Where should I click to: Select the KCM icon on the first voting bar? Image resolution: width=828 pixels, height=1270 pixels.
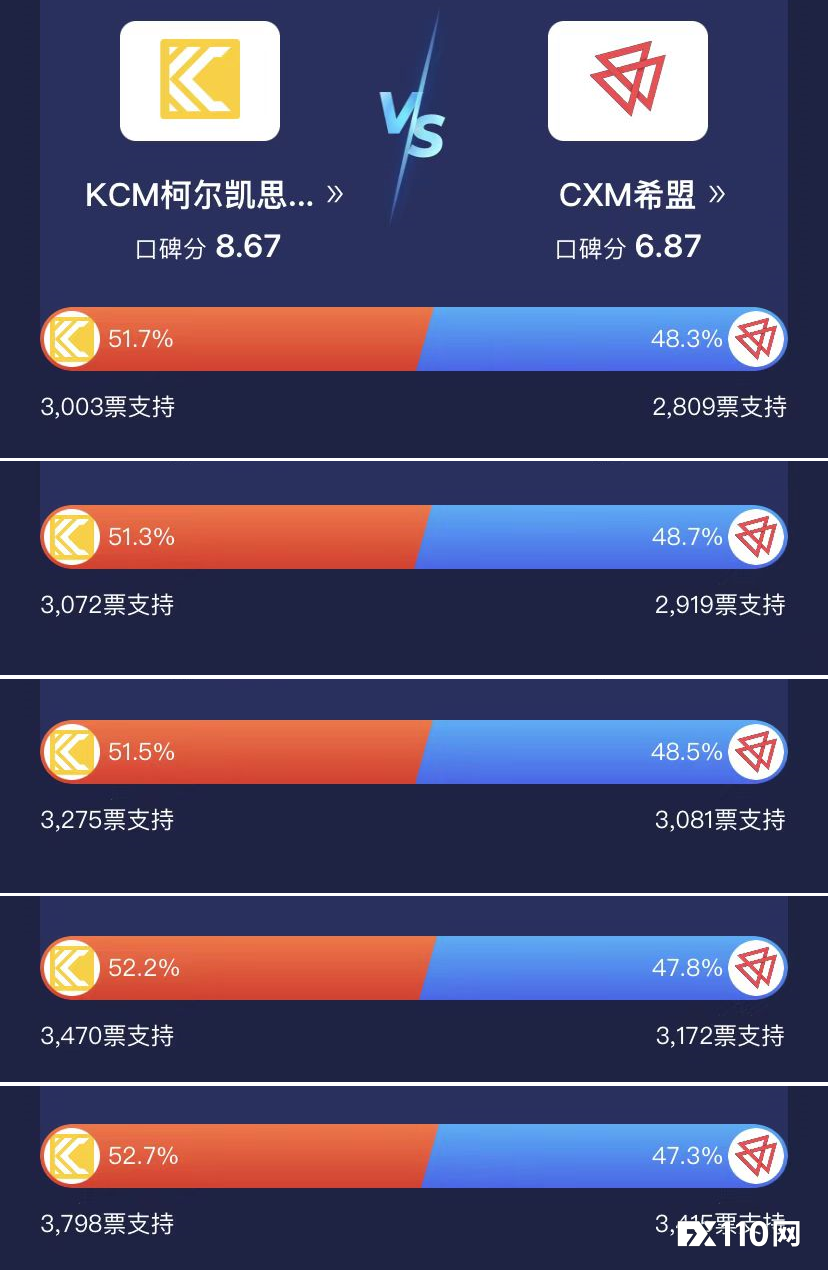pos(70,339)
